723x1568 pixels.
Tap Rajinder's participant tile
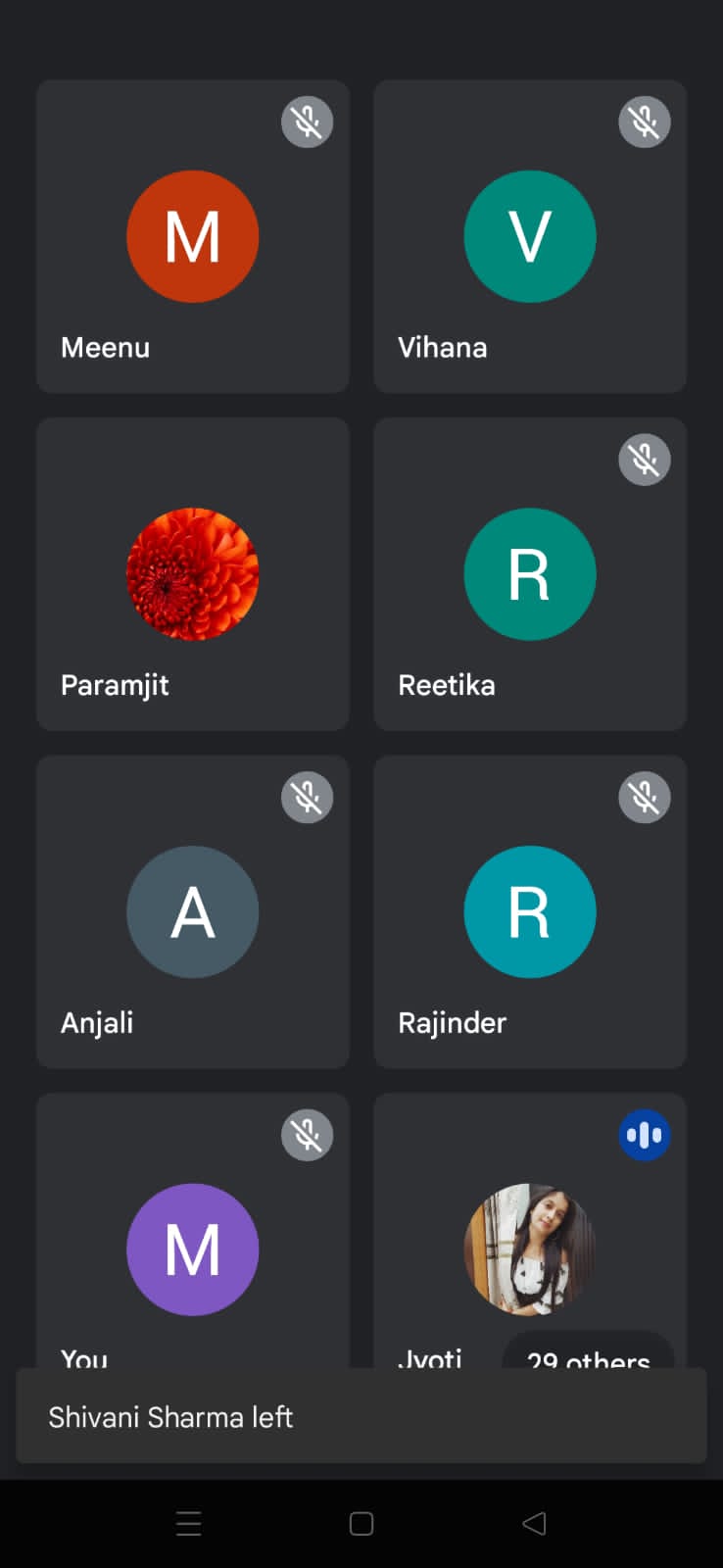(530, 911)
